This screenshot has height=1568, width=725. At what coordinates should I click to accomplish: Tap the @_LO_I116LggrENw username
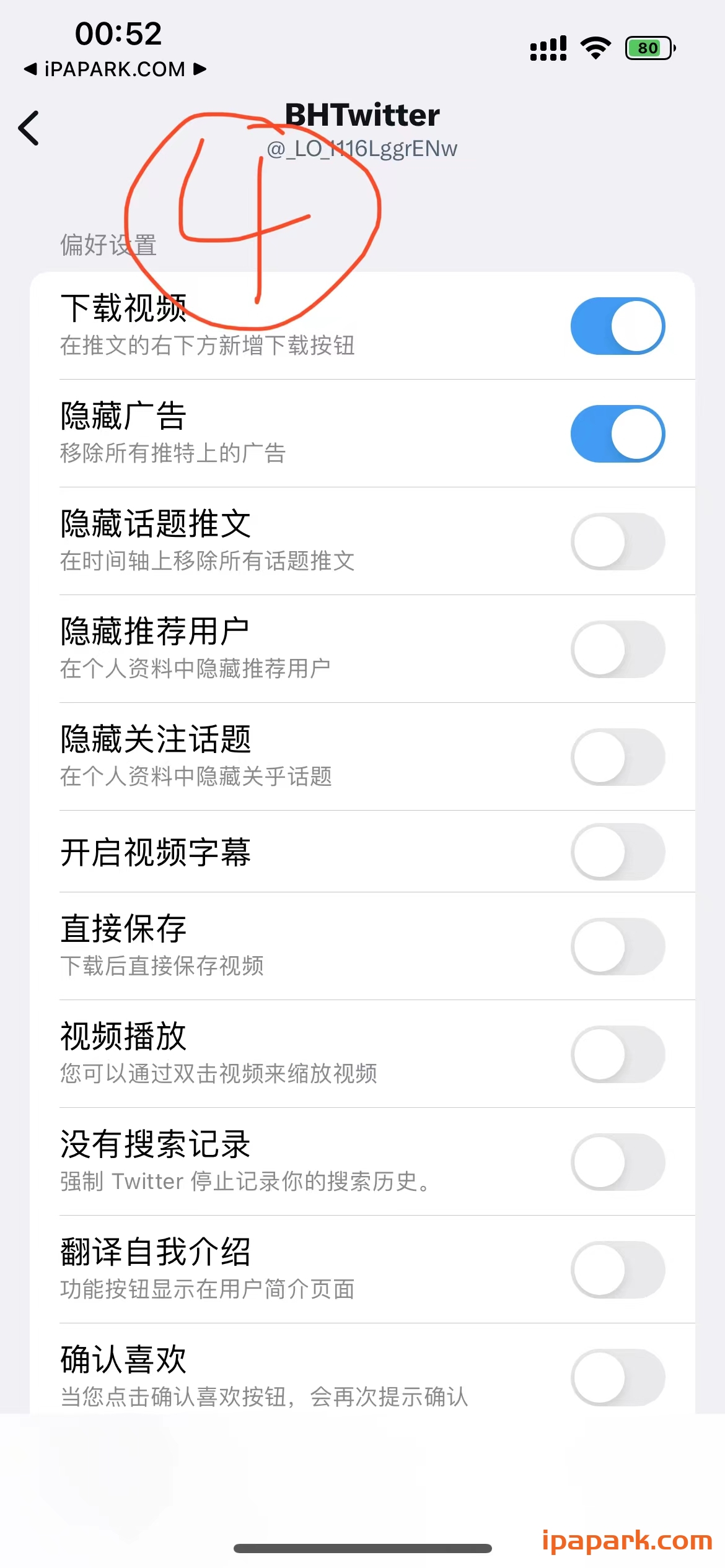coord(362,149)
